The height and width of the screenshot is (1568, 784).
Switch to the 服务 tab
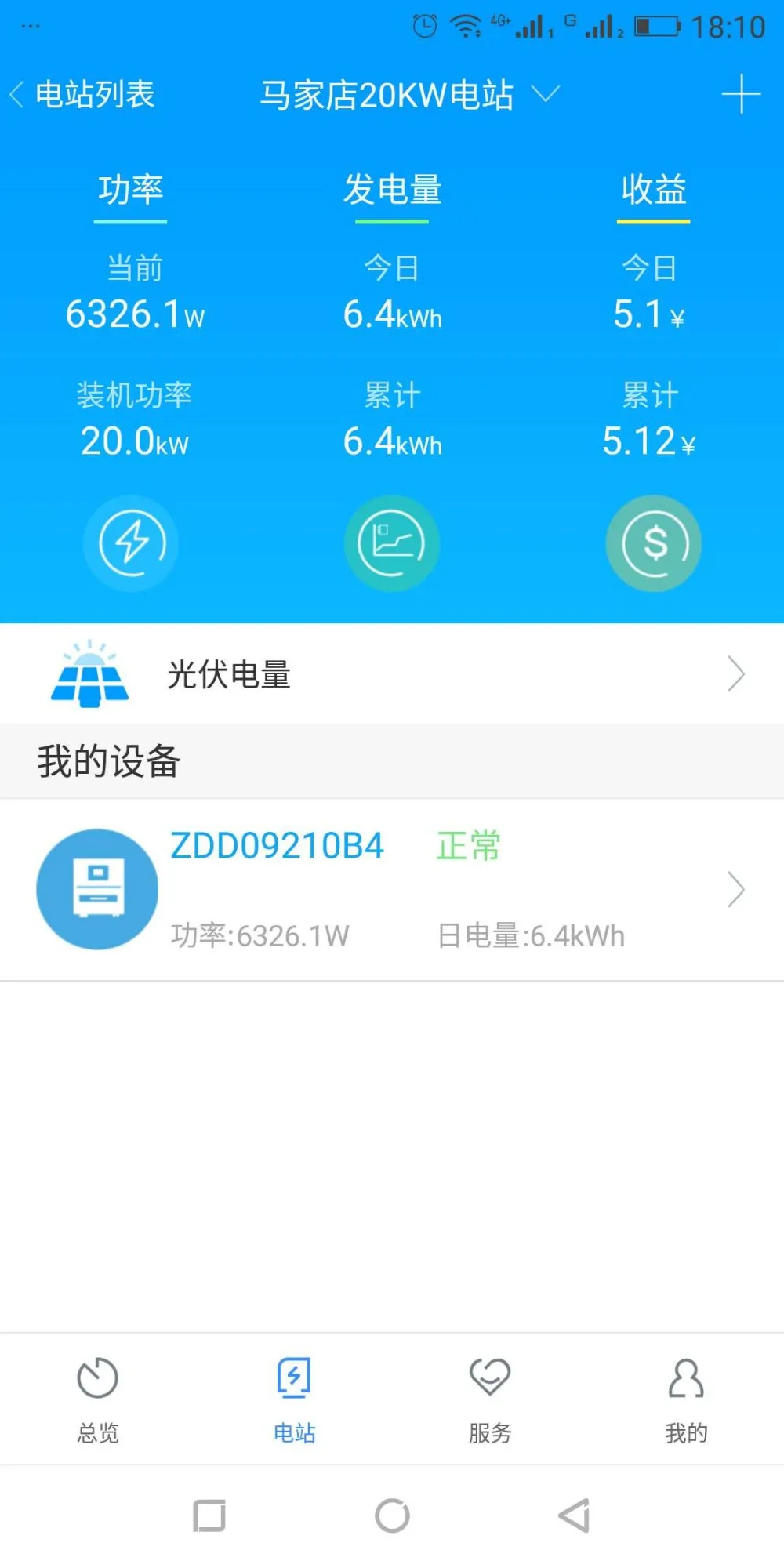(x=490, y=1399)
